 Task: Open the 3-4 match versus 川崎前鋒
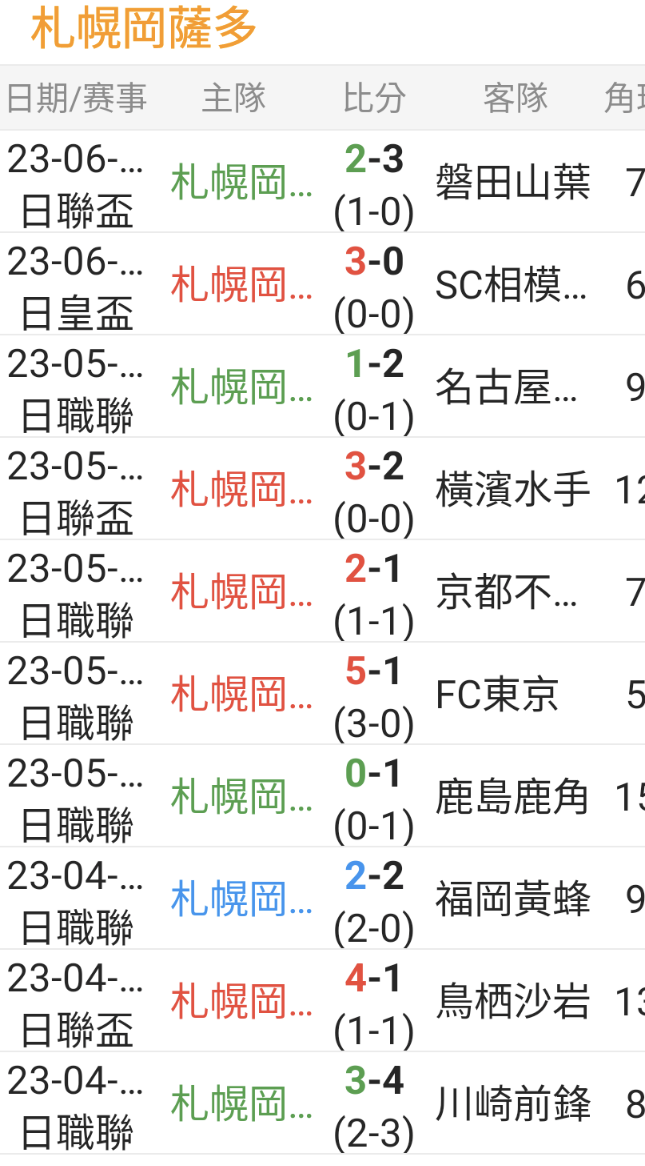tap(322, 1103)
